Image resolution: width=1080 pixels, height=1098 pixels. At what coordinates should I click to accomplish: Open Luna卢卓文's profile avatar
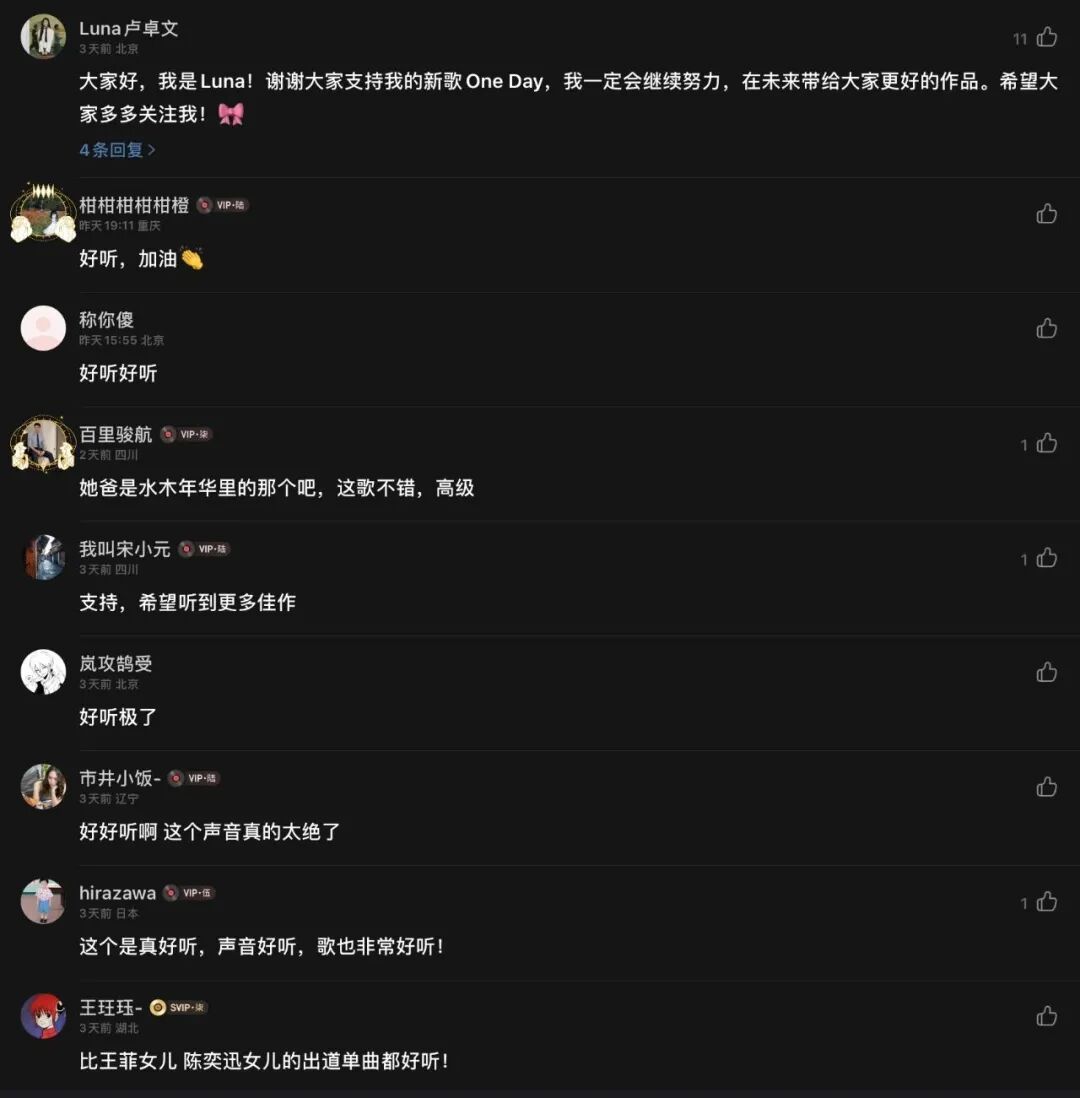point(43,37)
